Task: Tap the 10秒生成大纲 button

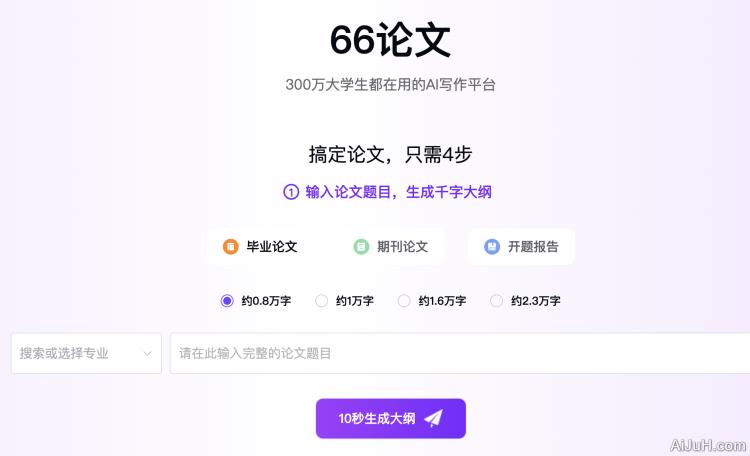Action: [x=391, y=419]
